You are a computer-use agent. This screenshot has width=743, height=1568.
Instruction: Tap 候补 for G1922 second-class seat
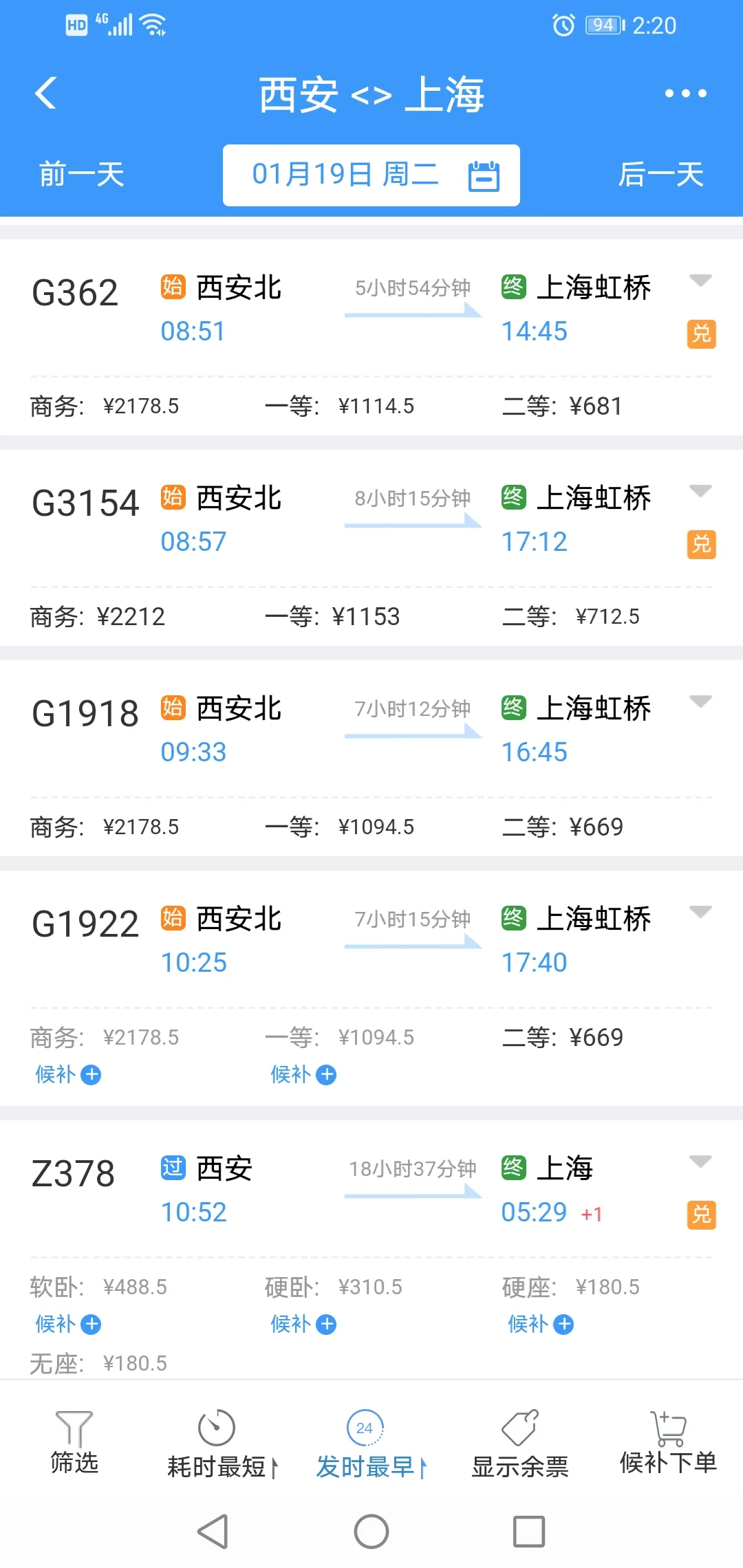coord(303,1074)
